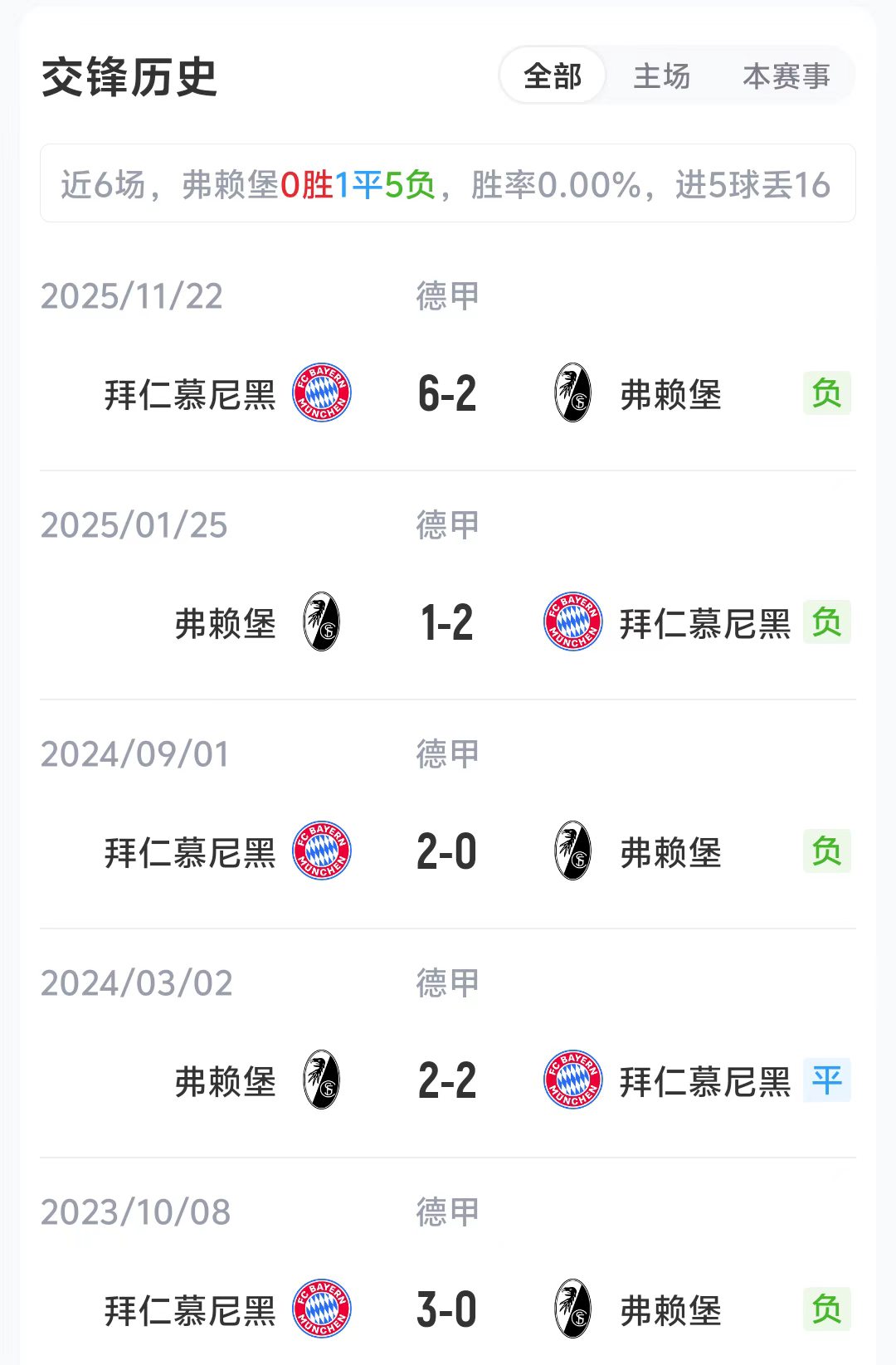
Task: Open the 2025/01/25 match with score 1-2
Action: tap(447, 622)
